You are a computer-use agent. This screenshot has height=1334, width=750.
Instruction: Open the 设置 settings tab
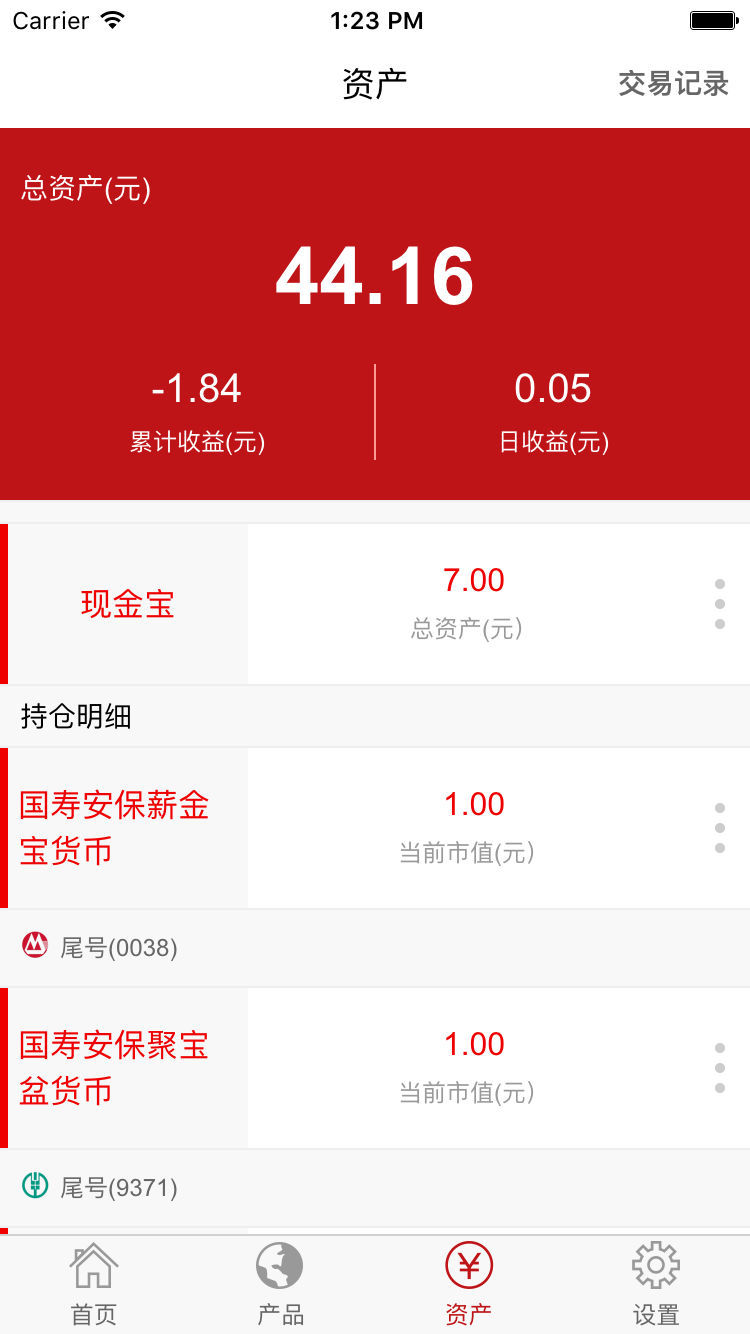click(656, 1284)
